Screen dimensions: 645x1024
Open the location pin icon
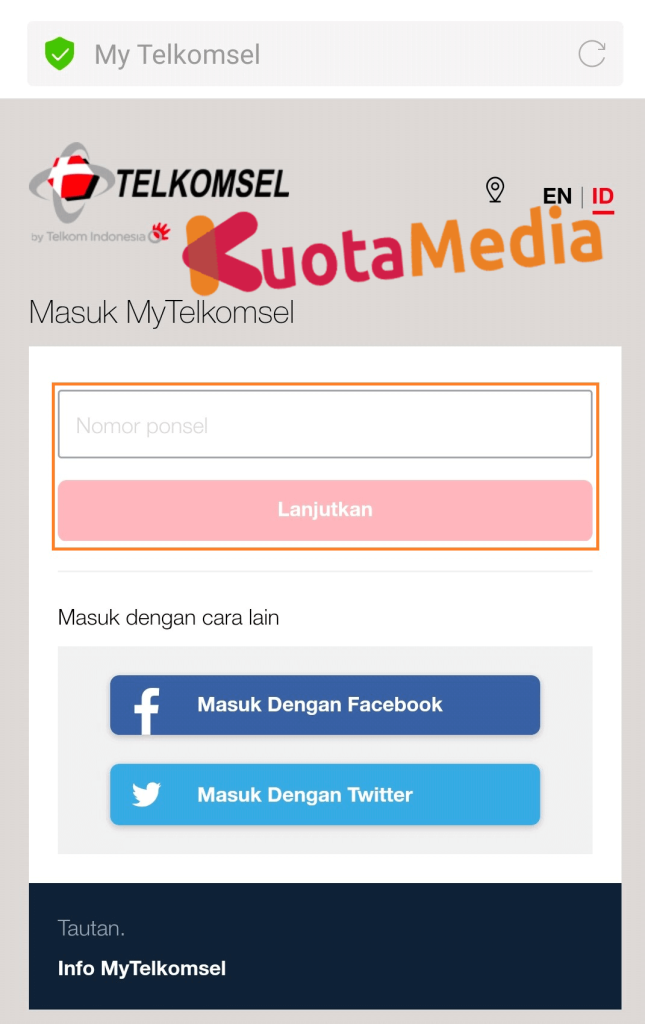click(x=495, y=189)
